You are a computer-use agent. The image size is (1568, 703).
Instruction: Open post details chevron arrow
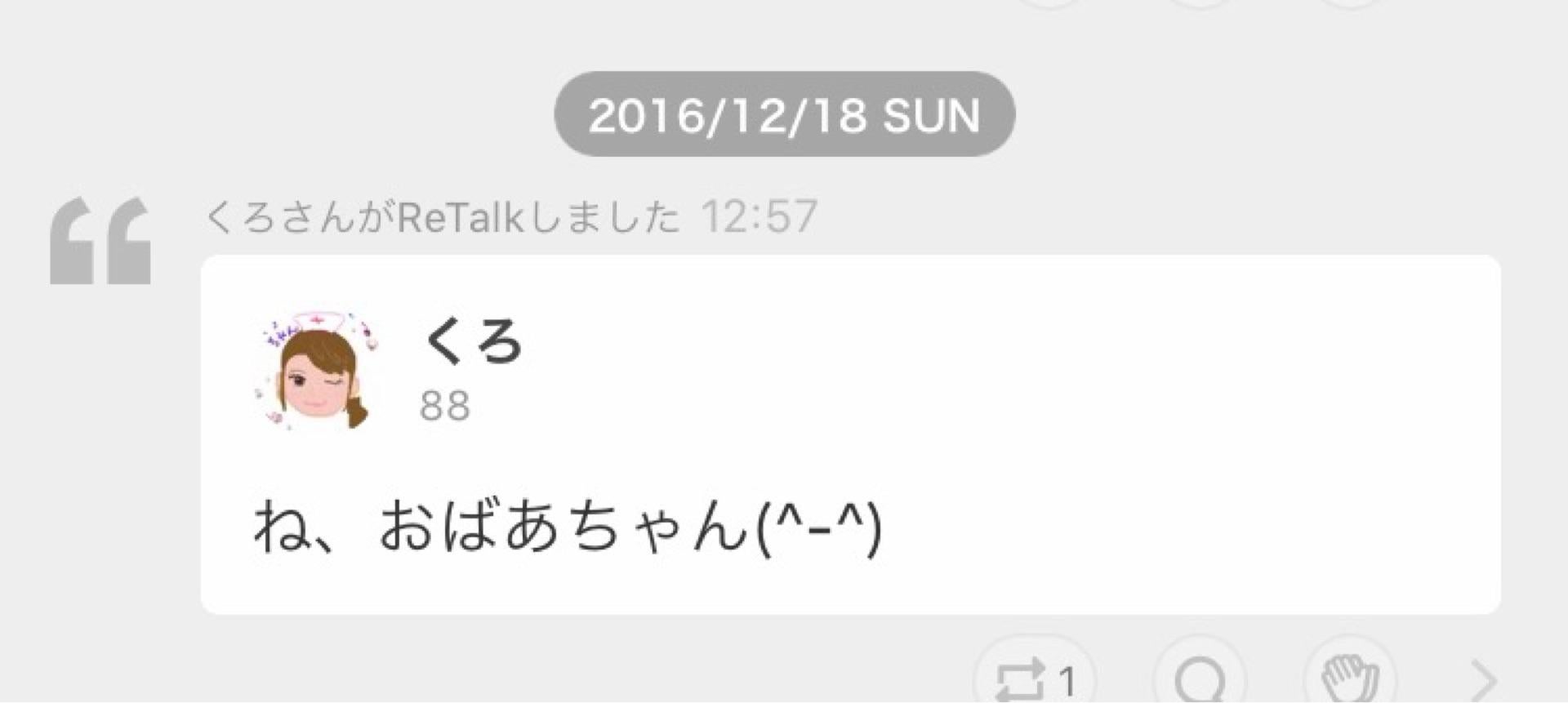(1482, 679)
